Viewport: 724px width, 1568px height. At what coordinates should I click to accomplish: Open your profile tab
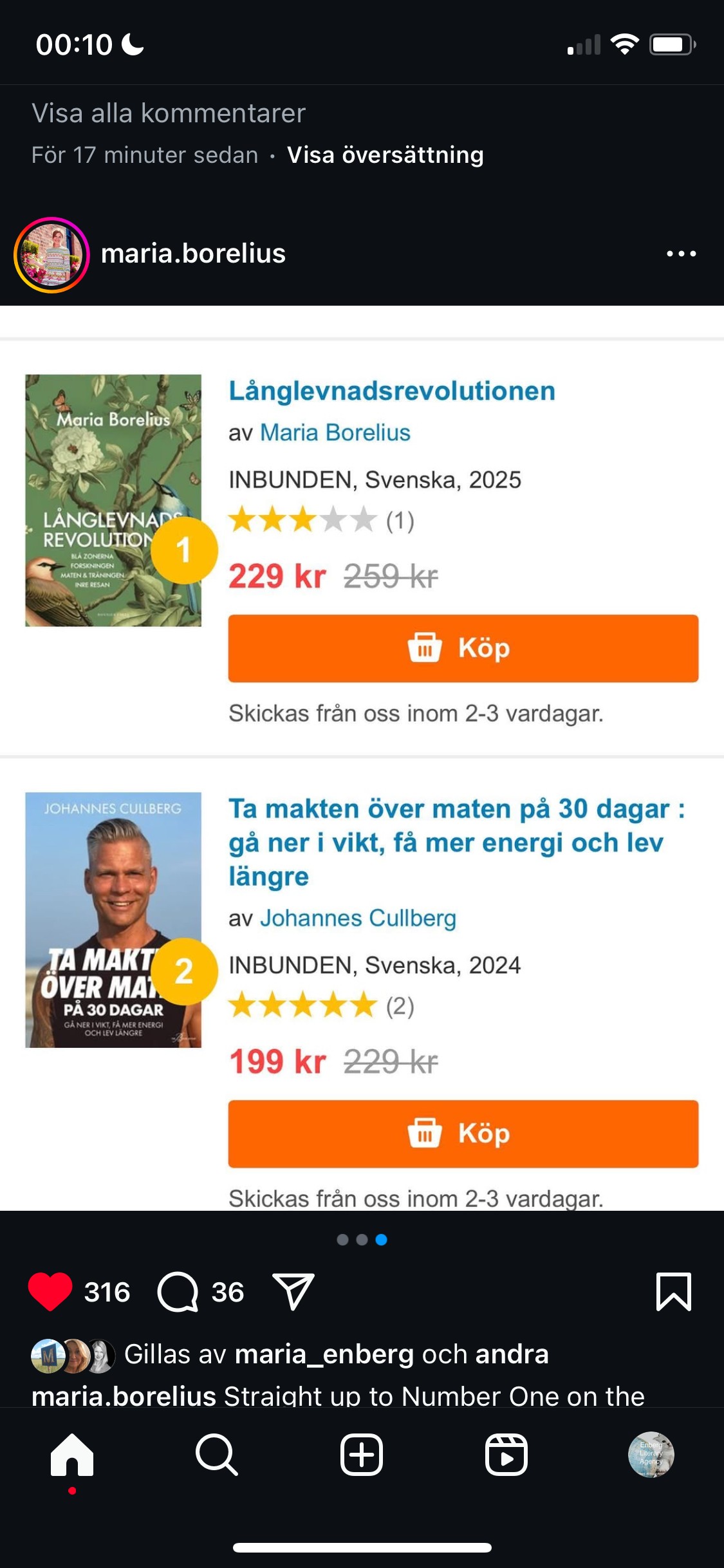[651, 1455]
